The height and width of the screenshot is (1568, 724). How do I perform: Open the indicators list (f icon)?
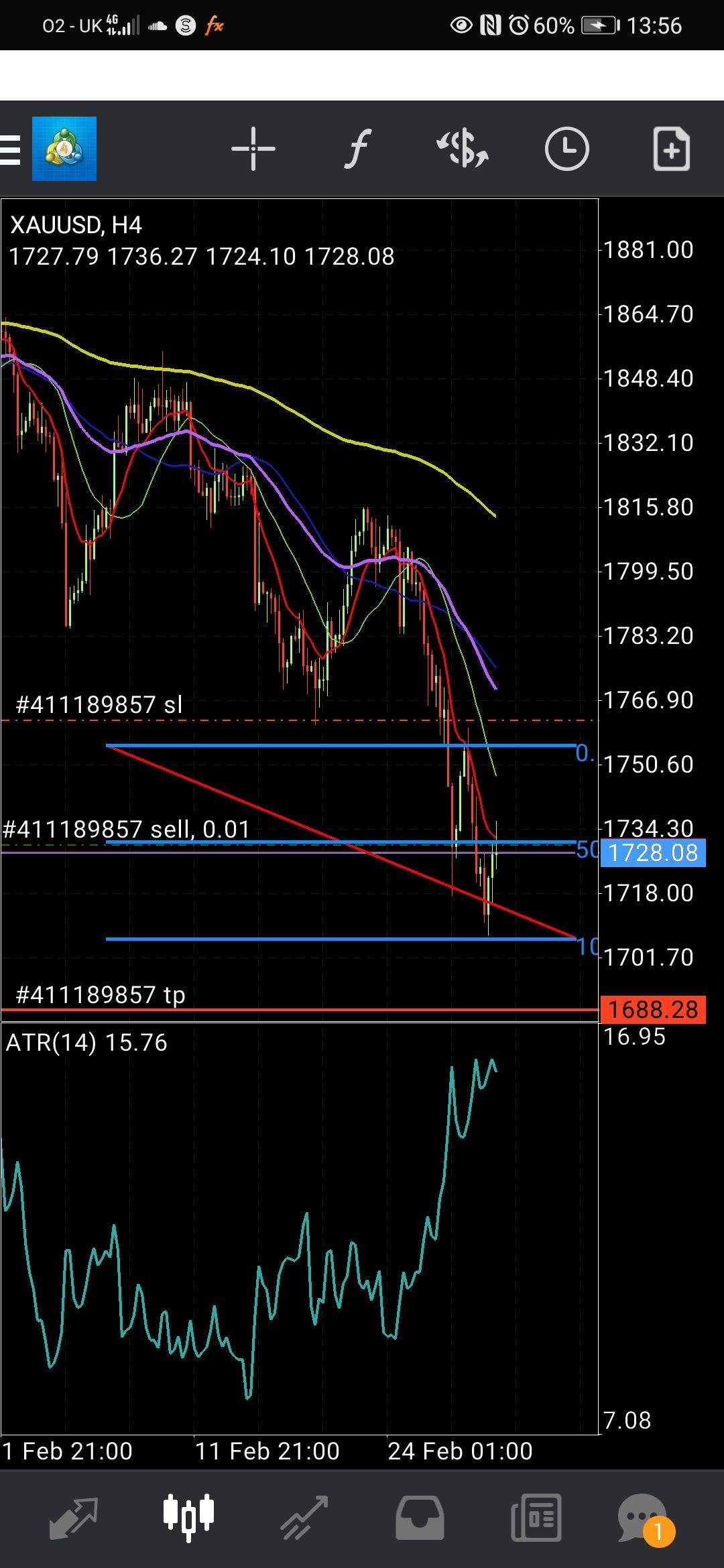pos(357,149)
